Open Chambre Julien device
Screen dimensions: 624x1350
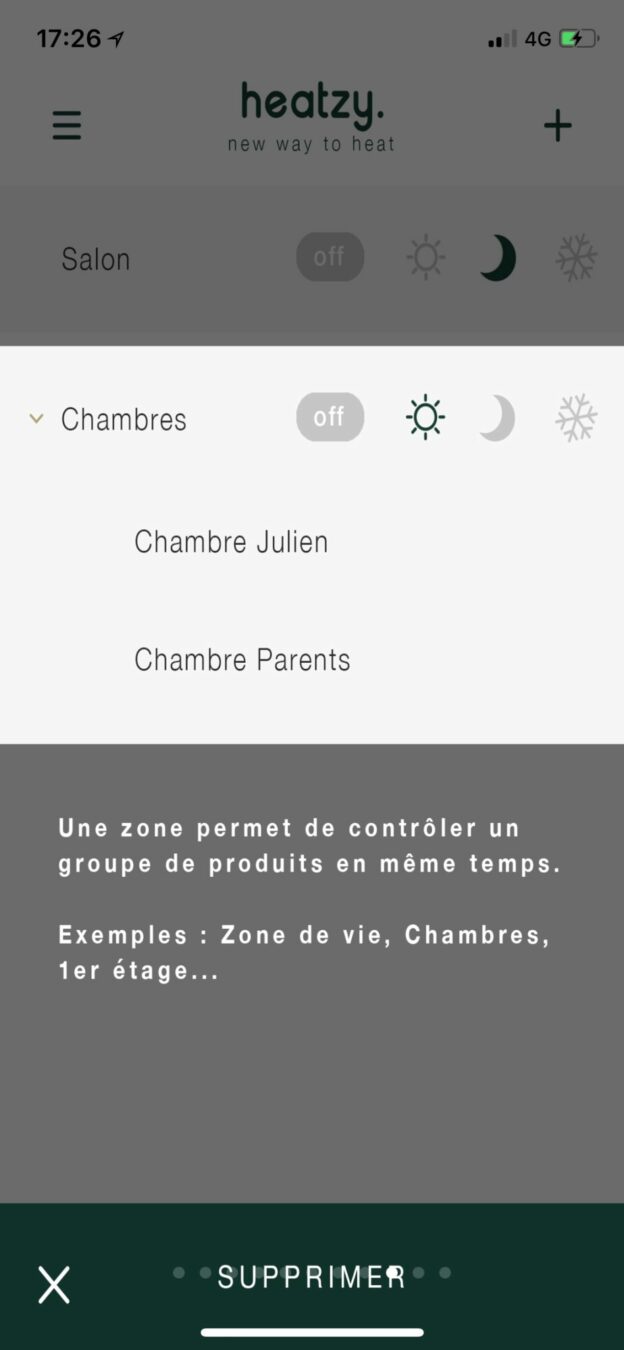(x=231, y=542)
